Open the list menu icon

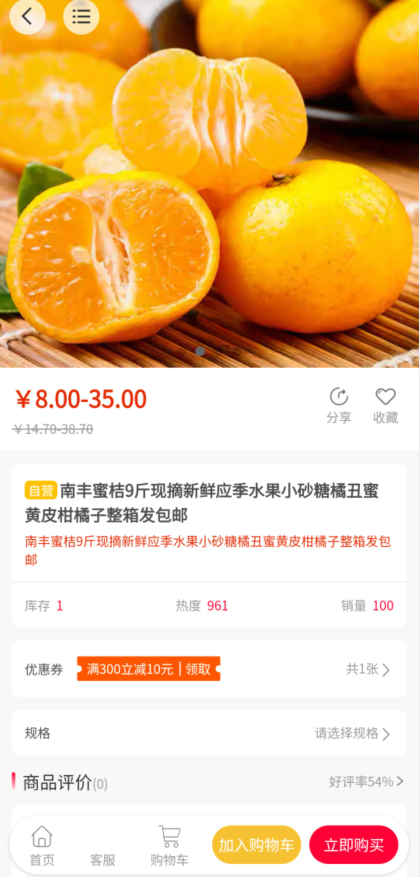(x=81, y=16)
